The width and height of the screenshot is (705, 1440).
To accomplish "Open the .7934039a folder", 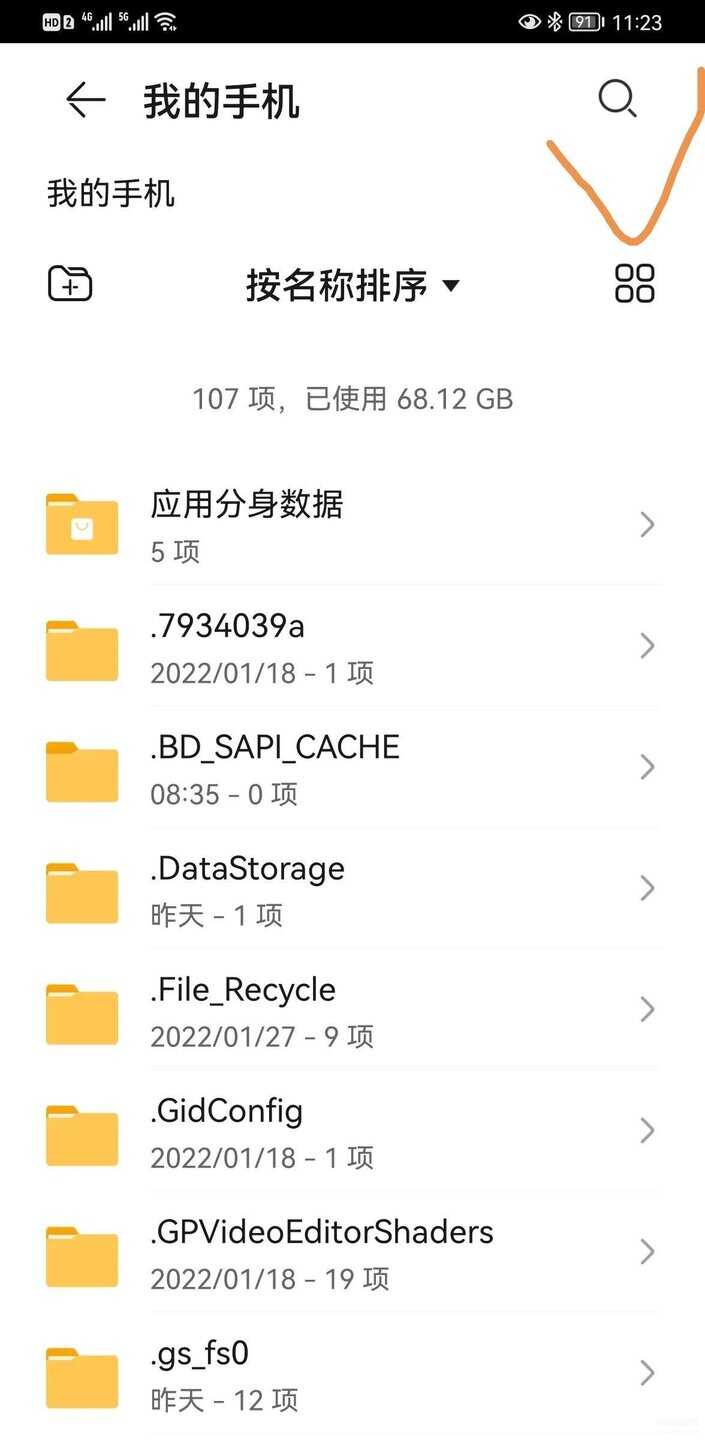I will coord(350,646).
